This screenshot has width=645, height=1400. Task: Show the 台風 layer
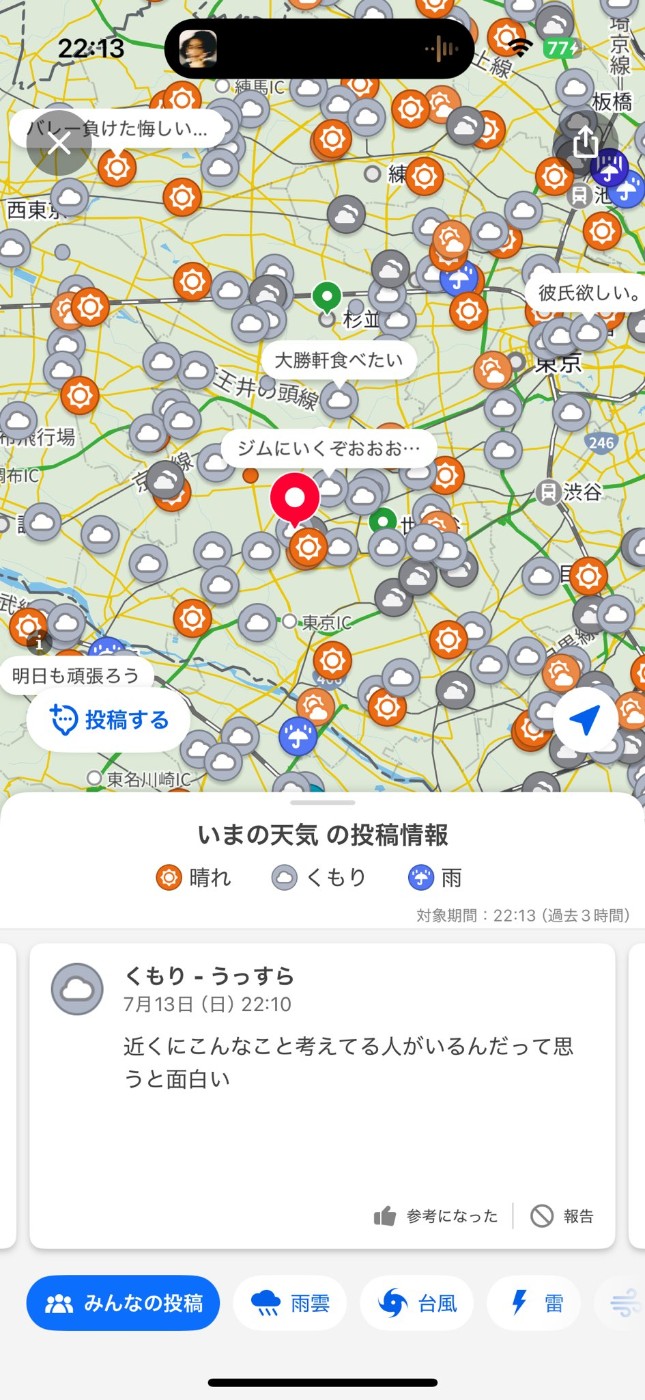(x=417, y=1303)
